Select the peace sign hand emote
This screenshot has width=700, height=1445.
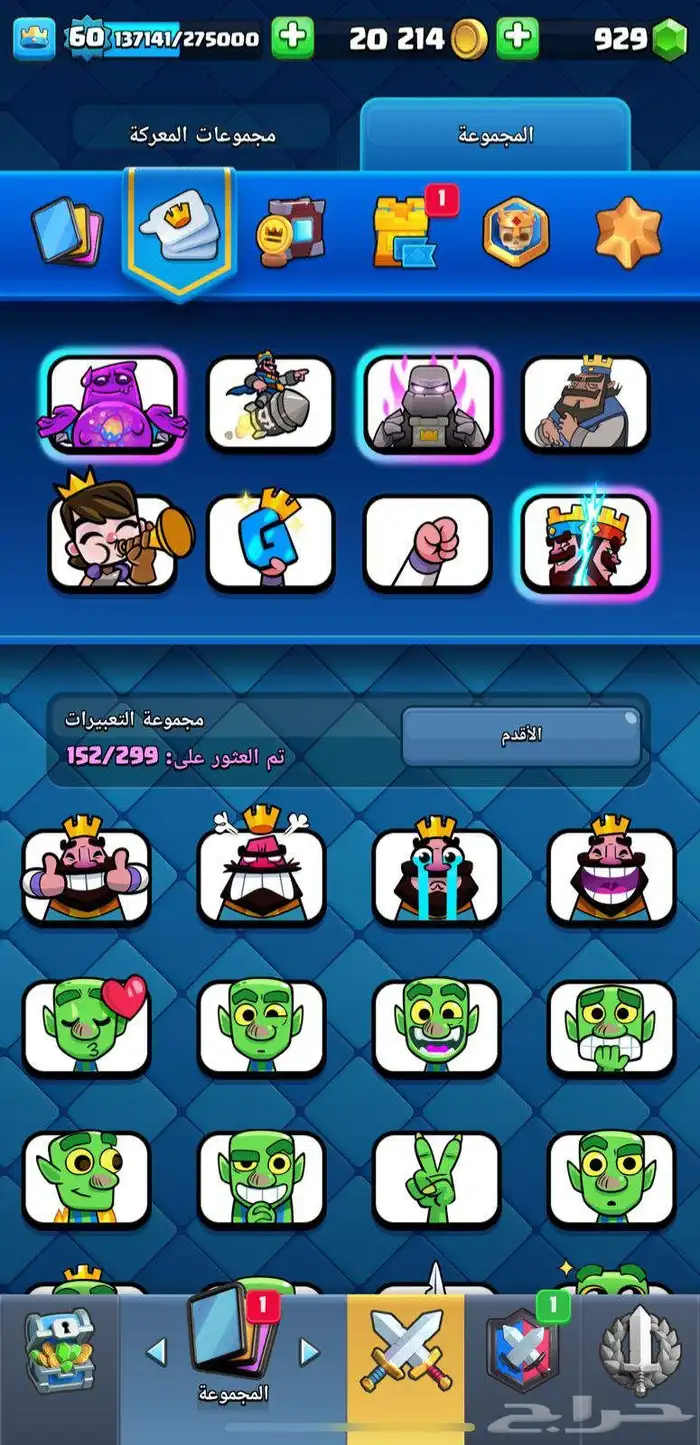[x=436, y=1180]
